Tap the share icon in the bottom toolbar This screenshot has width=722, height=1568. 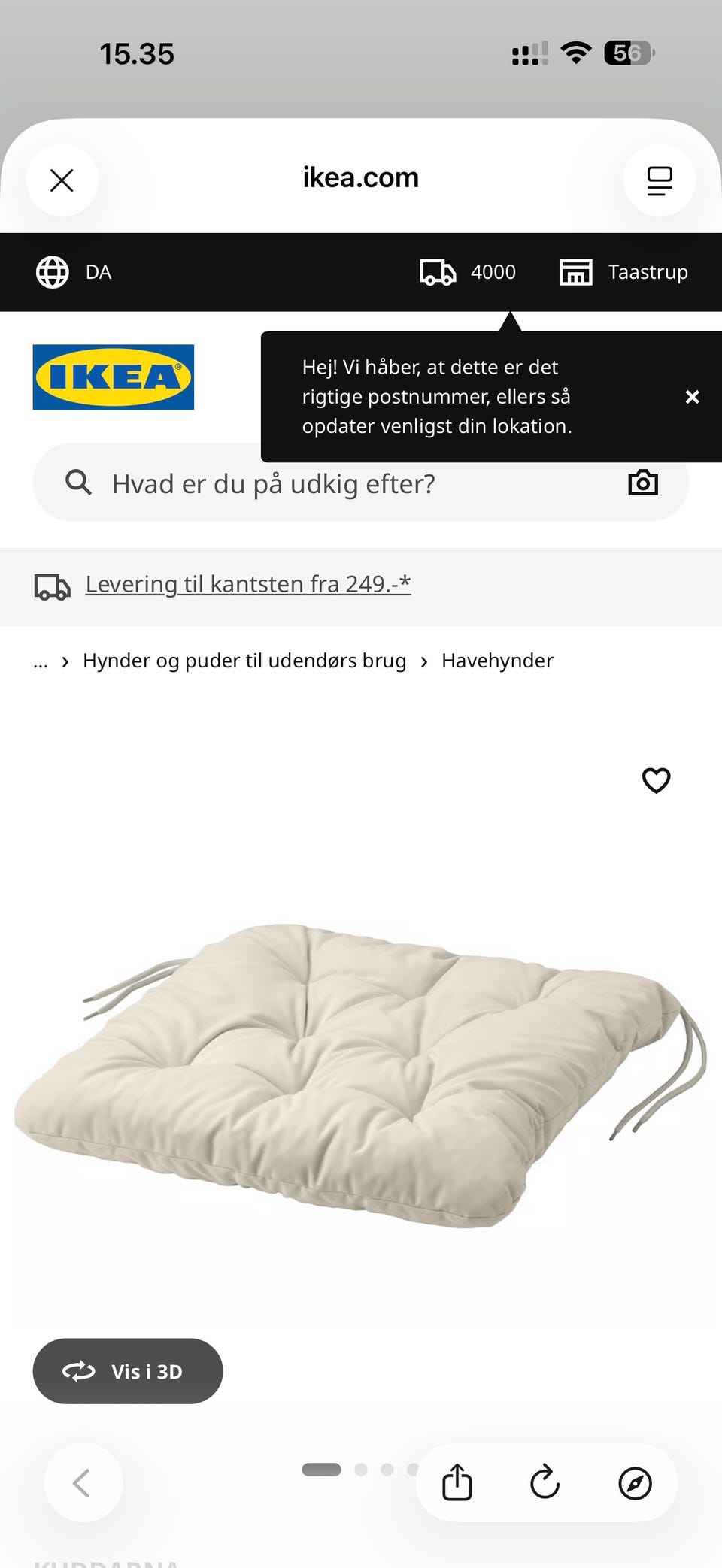(457, 1483)
